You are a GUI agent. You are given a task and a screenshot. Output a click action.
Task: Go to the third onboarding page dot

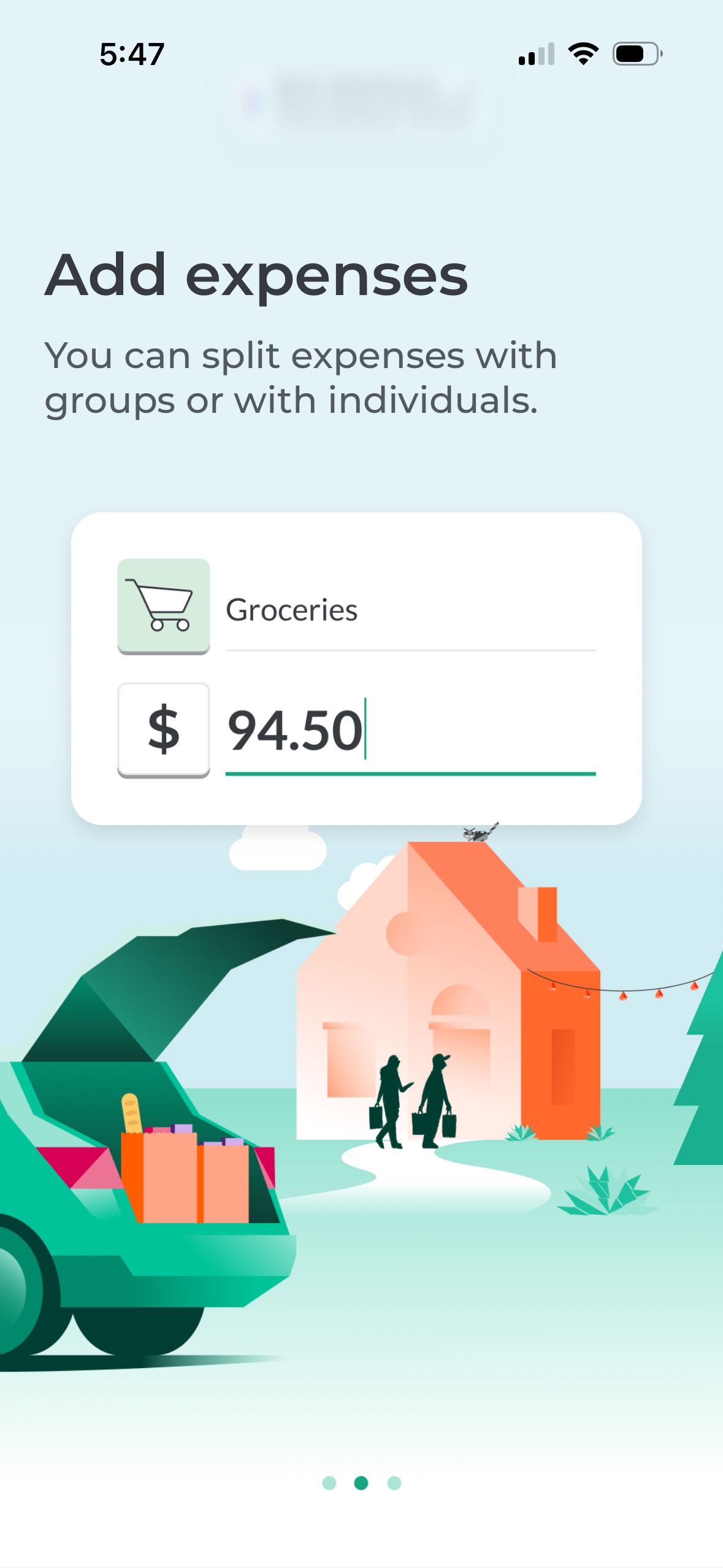(x=394, y=1483)
